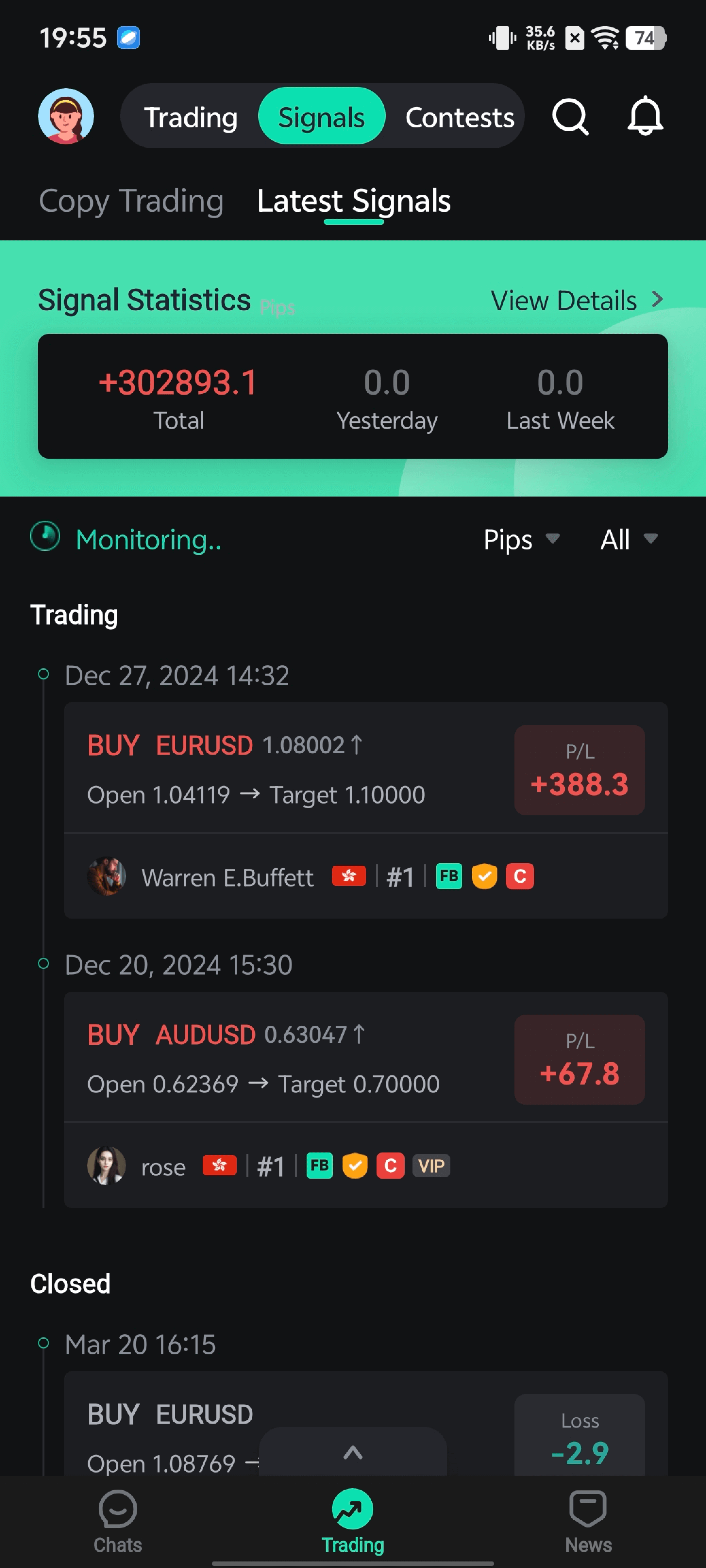Open the search icon
This screenshot has height=1568, width=706.
coord(570,116)
